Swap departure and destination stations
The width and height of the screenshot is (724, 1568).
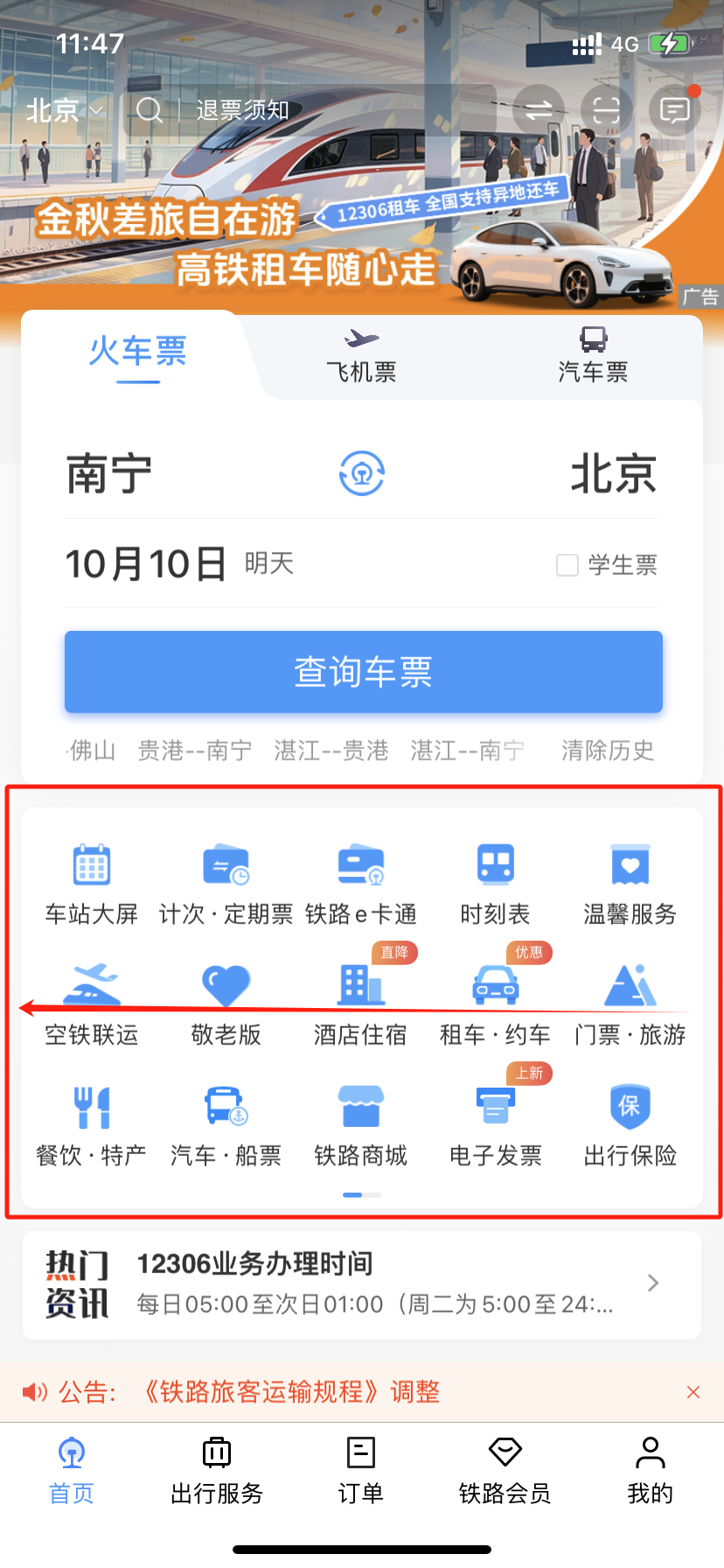point(362,473)
